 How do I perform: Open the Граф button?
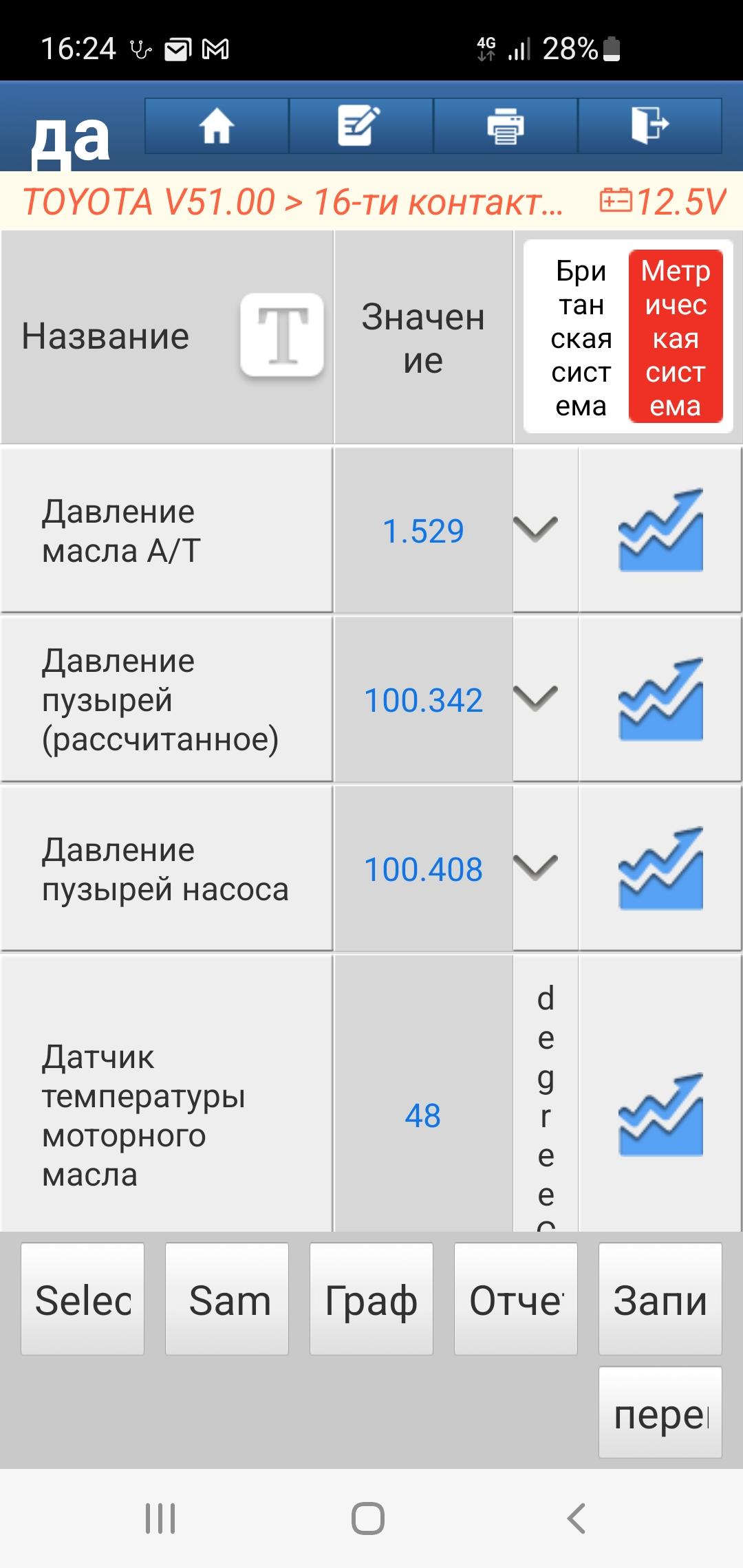coord(371,1299)
